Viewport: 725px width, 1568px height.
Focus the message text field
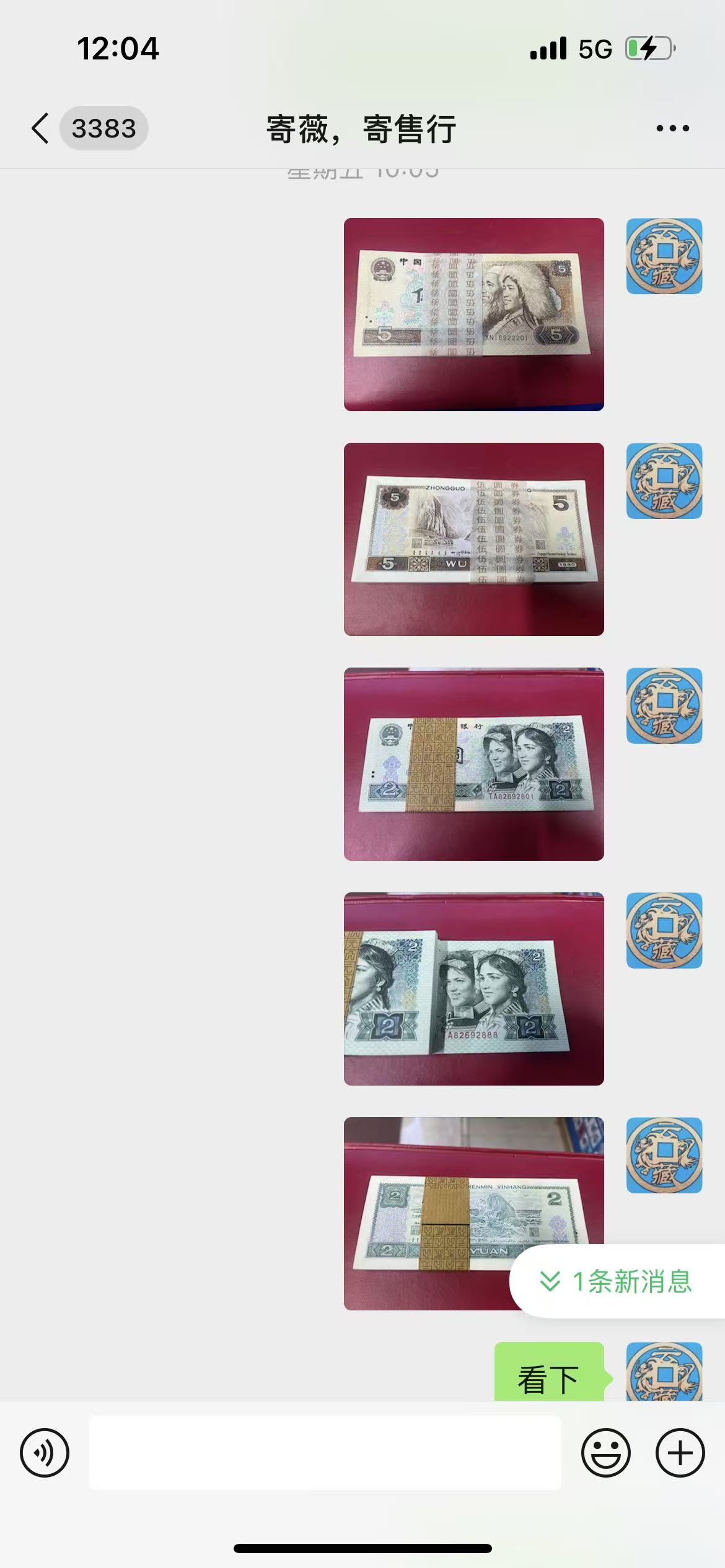click(325, 1453)
